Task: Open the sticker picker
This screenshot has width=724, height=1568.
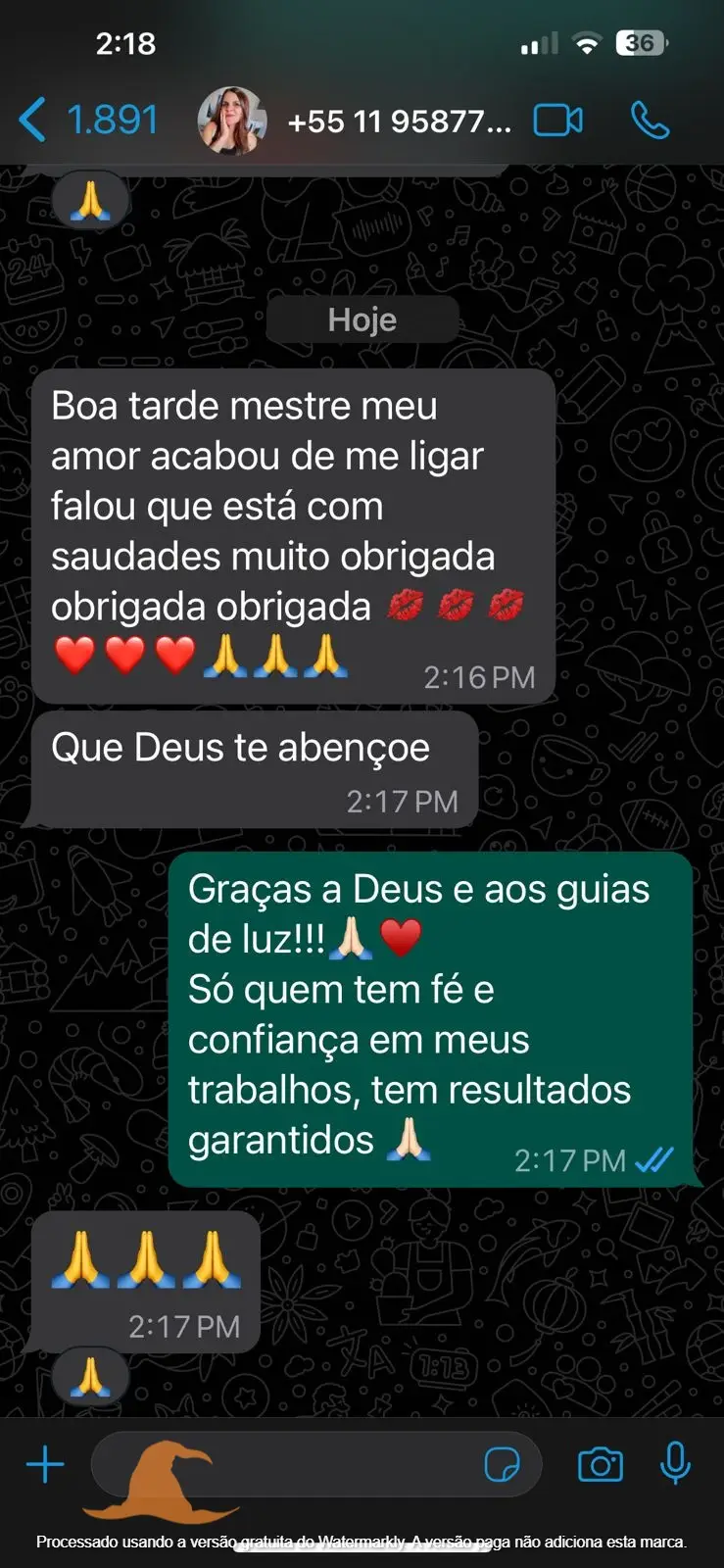Action: click(x=502, y=1465)
